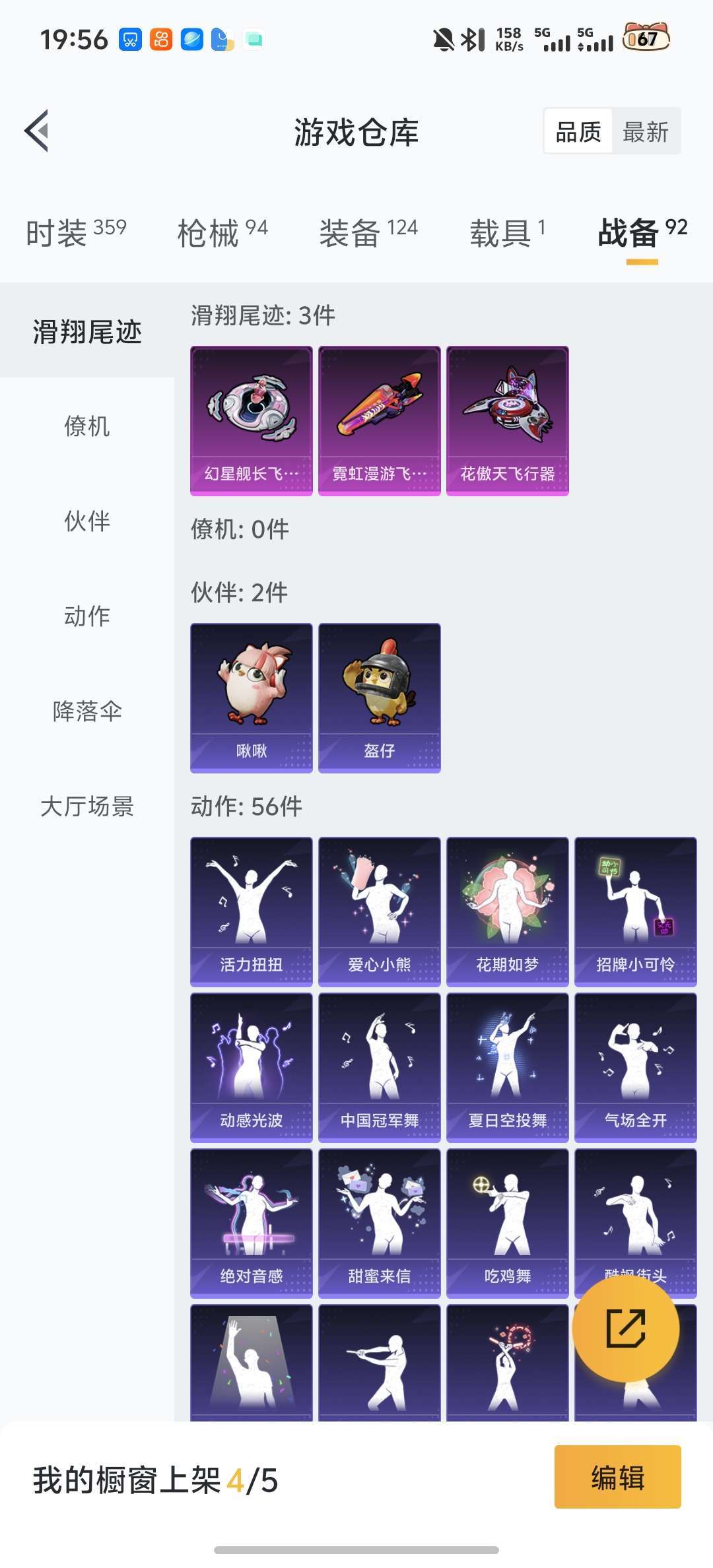Tap the 编辑 edit button

(x=617, y=1479)
